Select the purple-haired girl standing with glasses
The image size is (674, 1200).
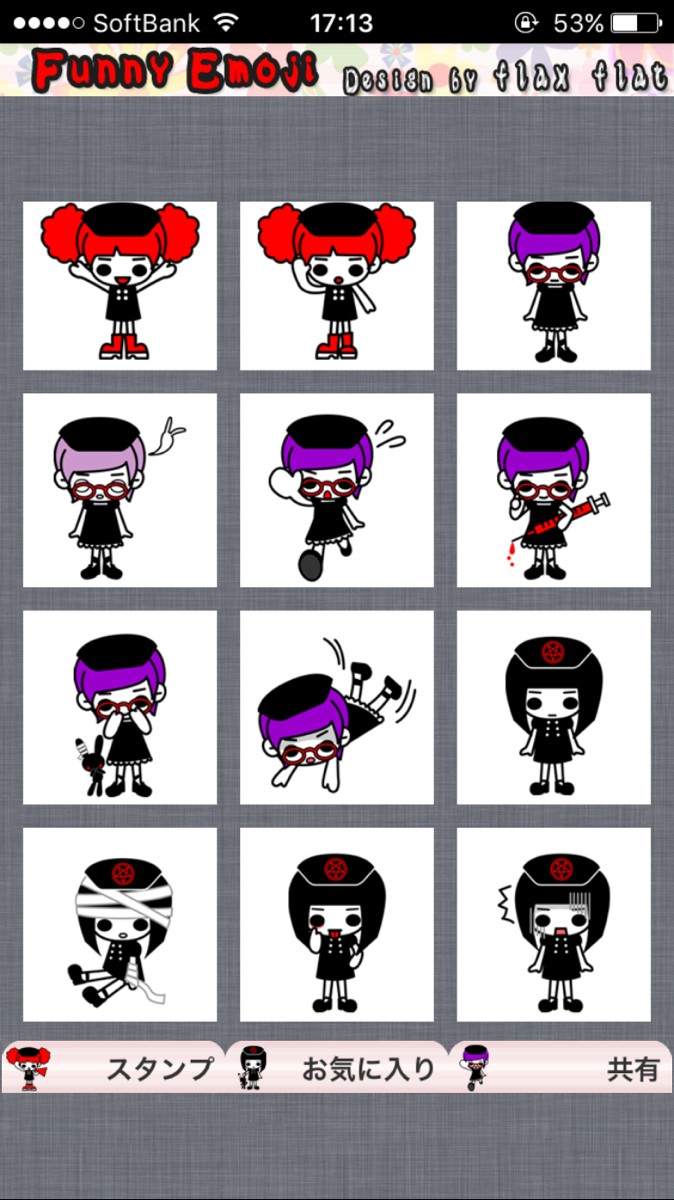tap(554, 286)
